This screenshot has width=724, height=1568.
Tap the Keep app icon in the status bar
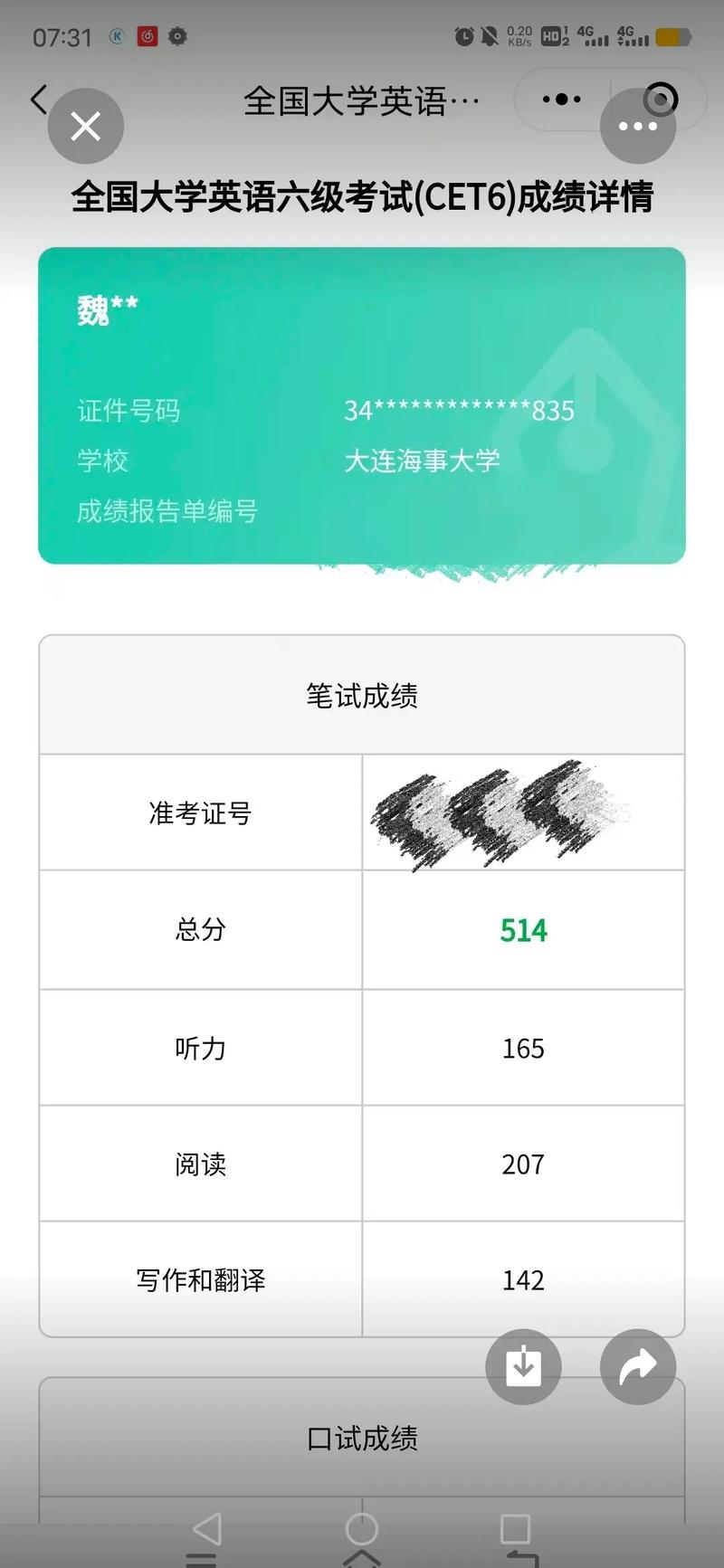[x=116, y=36]
